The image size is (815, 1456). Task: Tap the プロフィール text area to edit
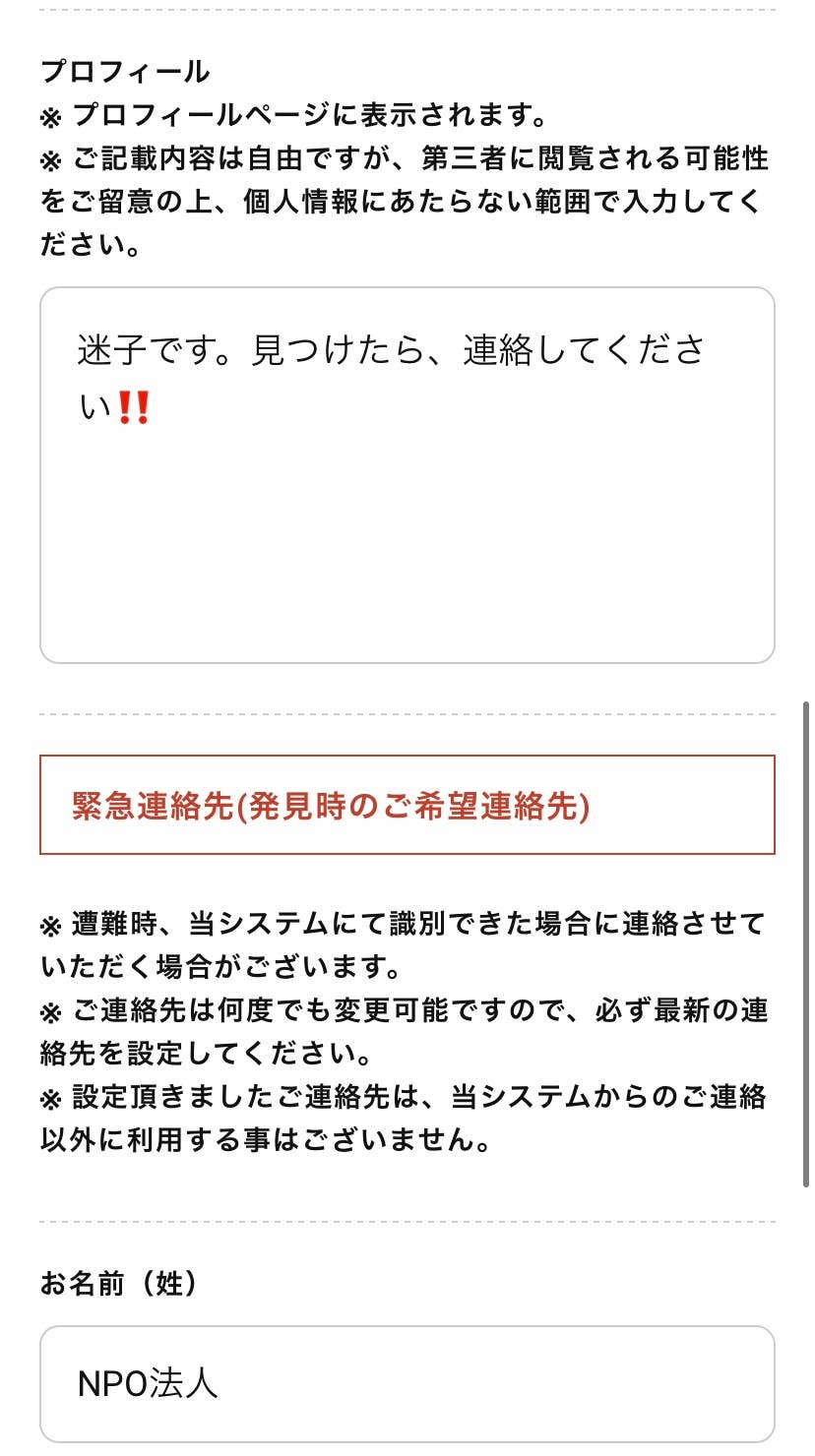[x=407, y=475]
